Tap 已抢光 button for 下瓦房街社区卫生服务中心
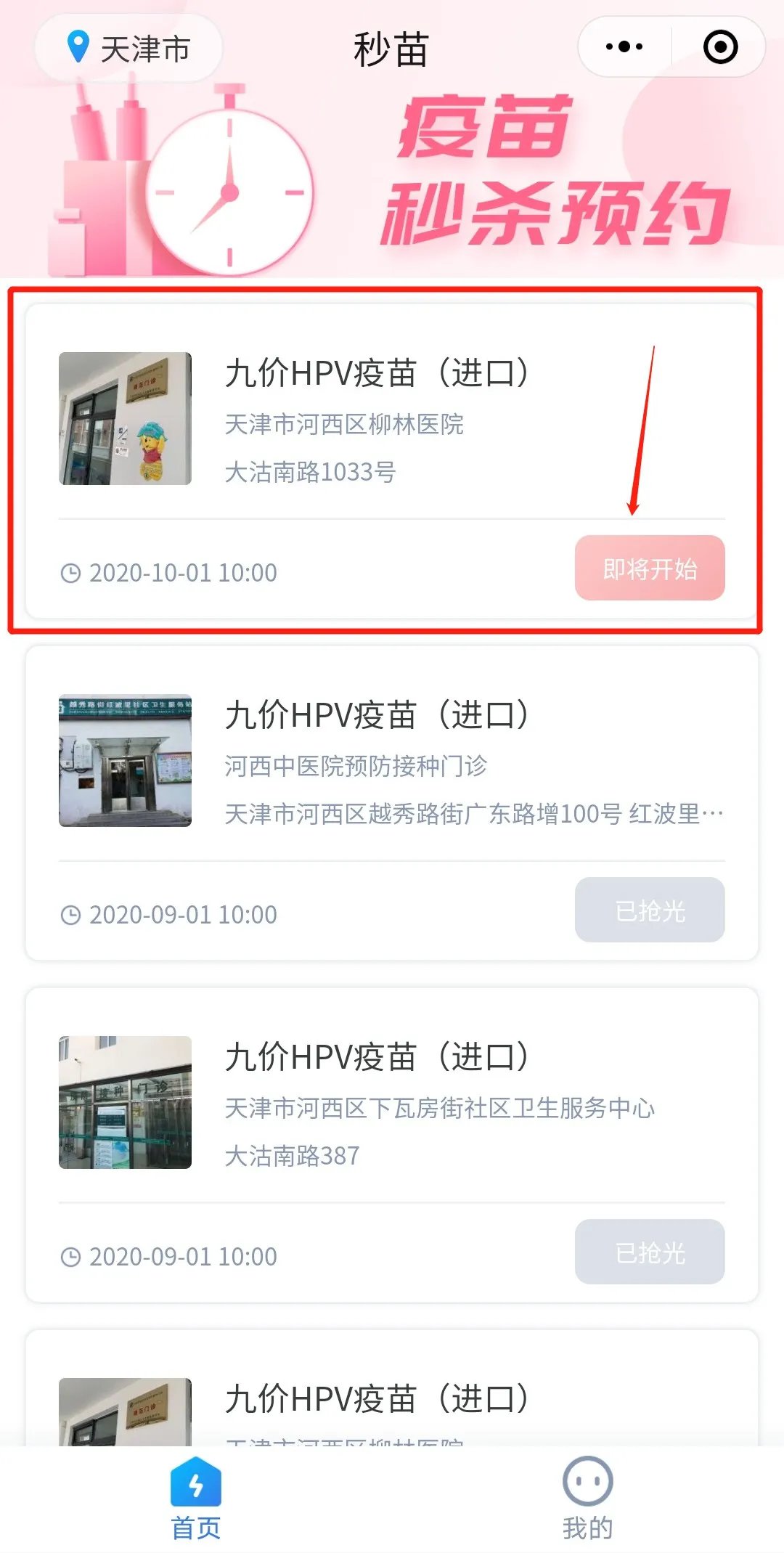Image resolution: width=784 pixels, height=1553 pixels. pos(649,1252)
